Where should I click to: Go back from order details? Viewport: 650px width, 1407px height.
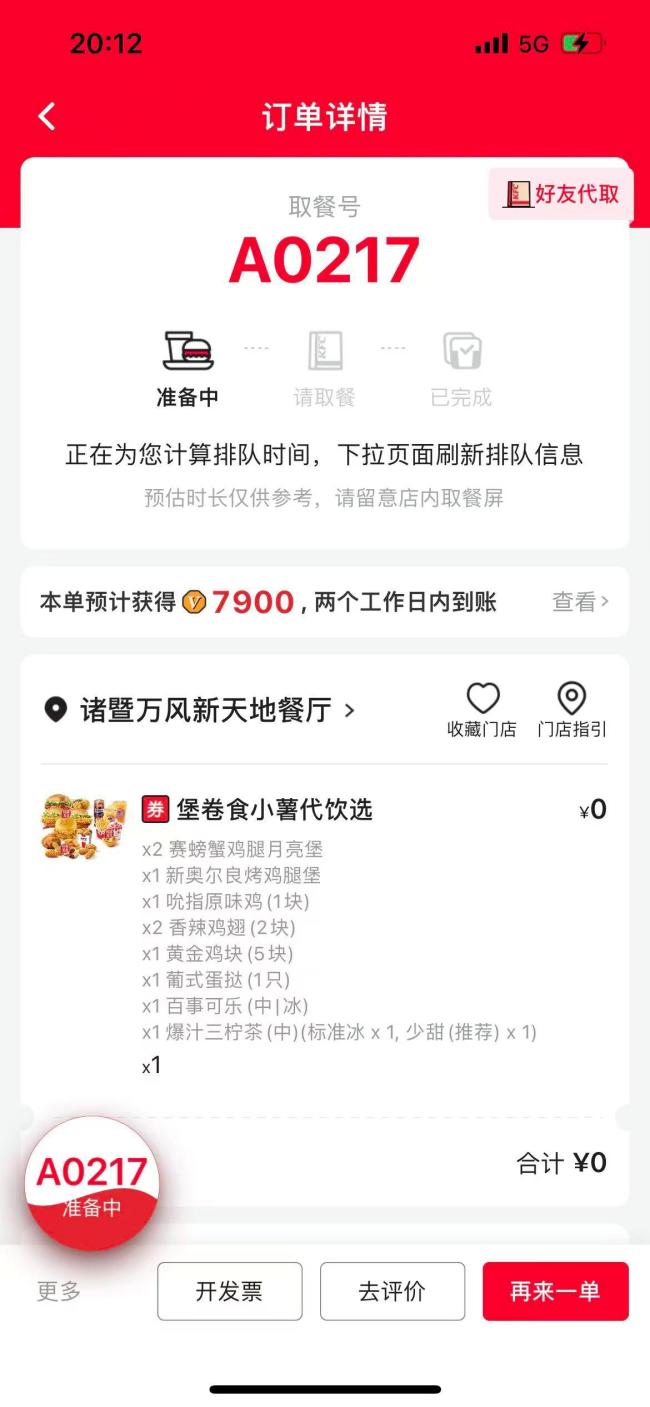(x=46, y=117)
